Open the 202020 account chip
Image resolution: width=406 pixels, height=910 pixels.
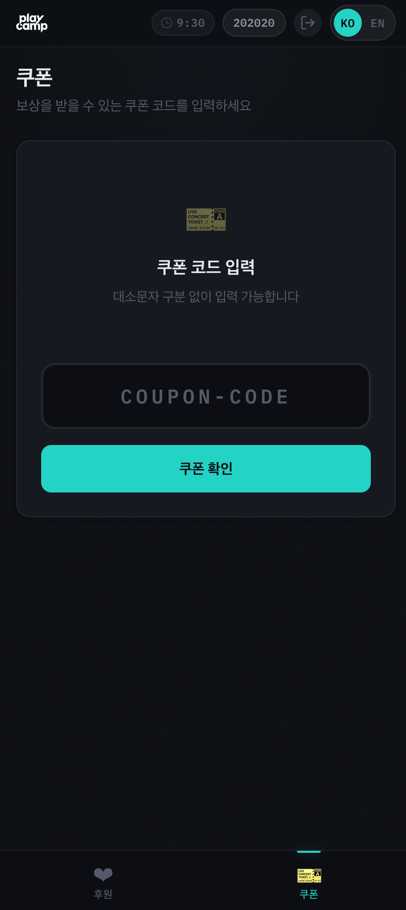254,23
